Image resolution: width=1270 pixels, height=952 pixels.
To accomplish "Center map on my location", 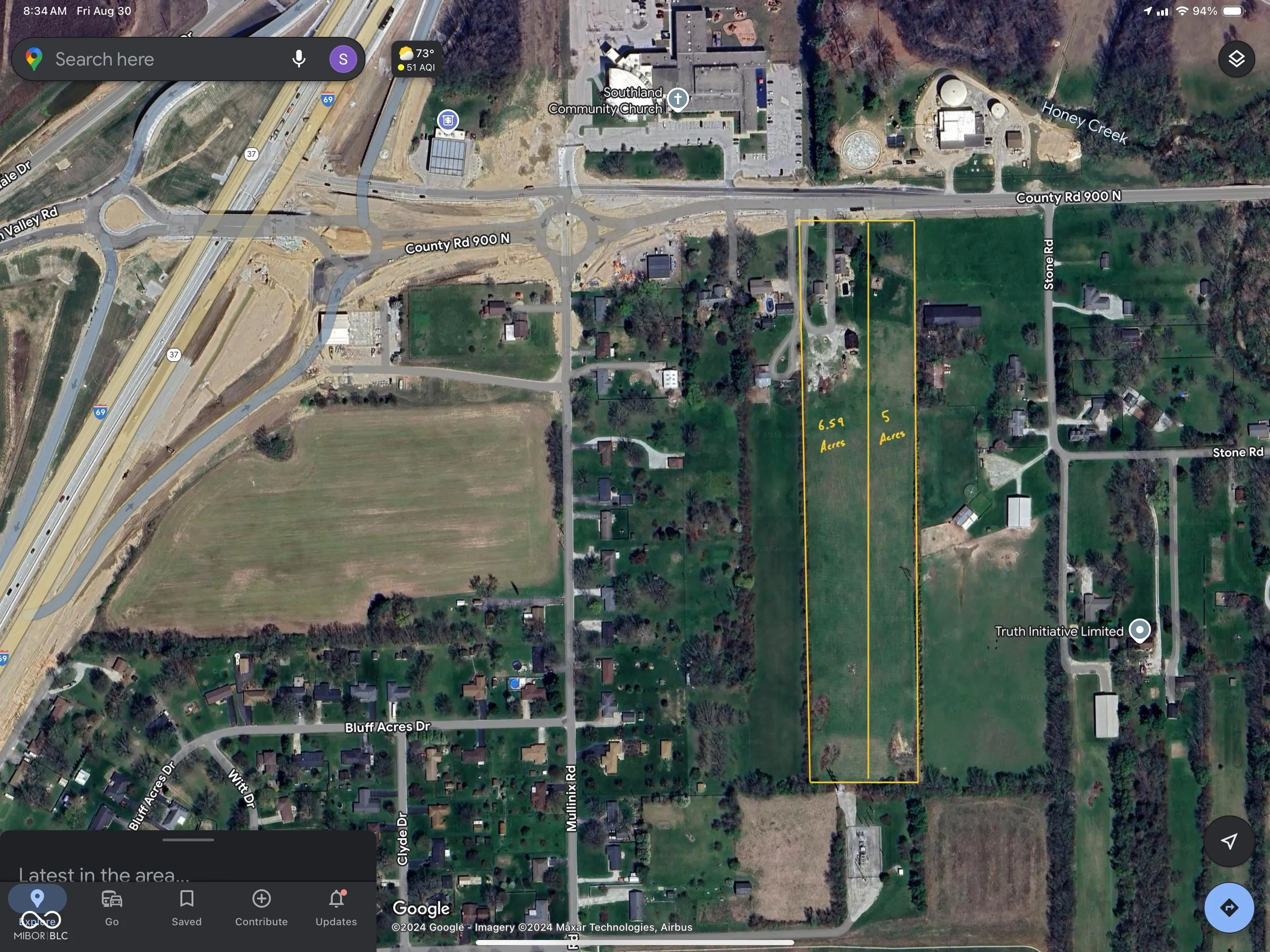I will (1228, 841).
